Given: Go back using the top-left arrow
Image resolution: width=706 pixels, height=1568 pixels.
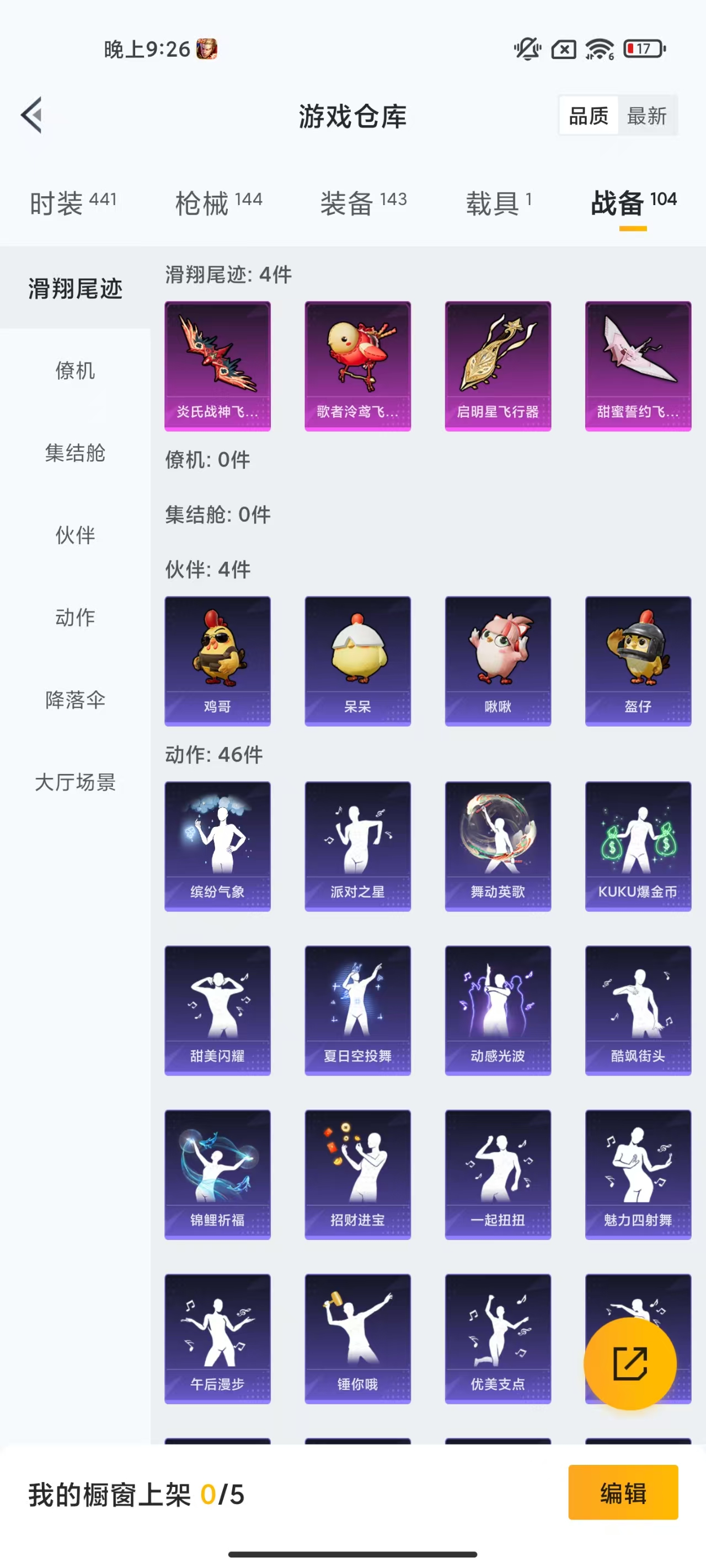Looking at the screenshot, I should pos(31,115).
